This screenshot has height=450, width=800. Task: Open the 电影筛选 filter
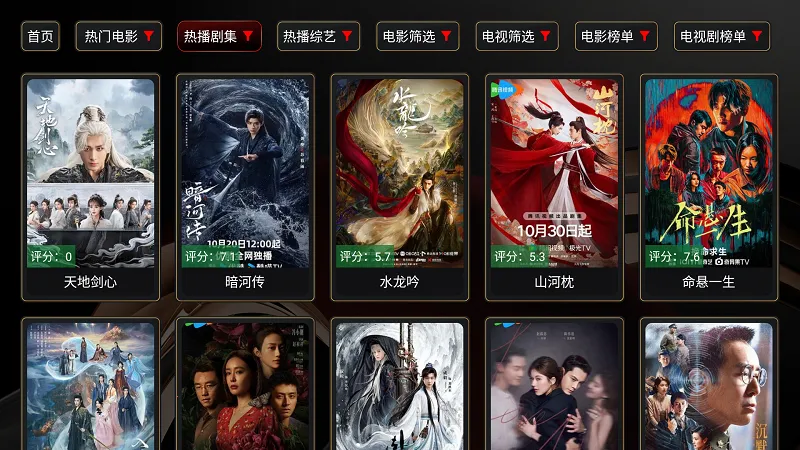(418, 37)
